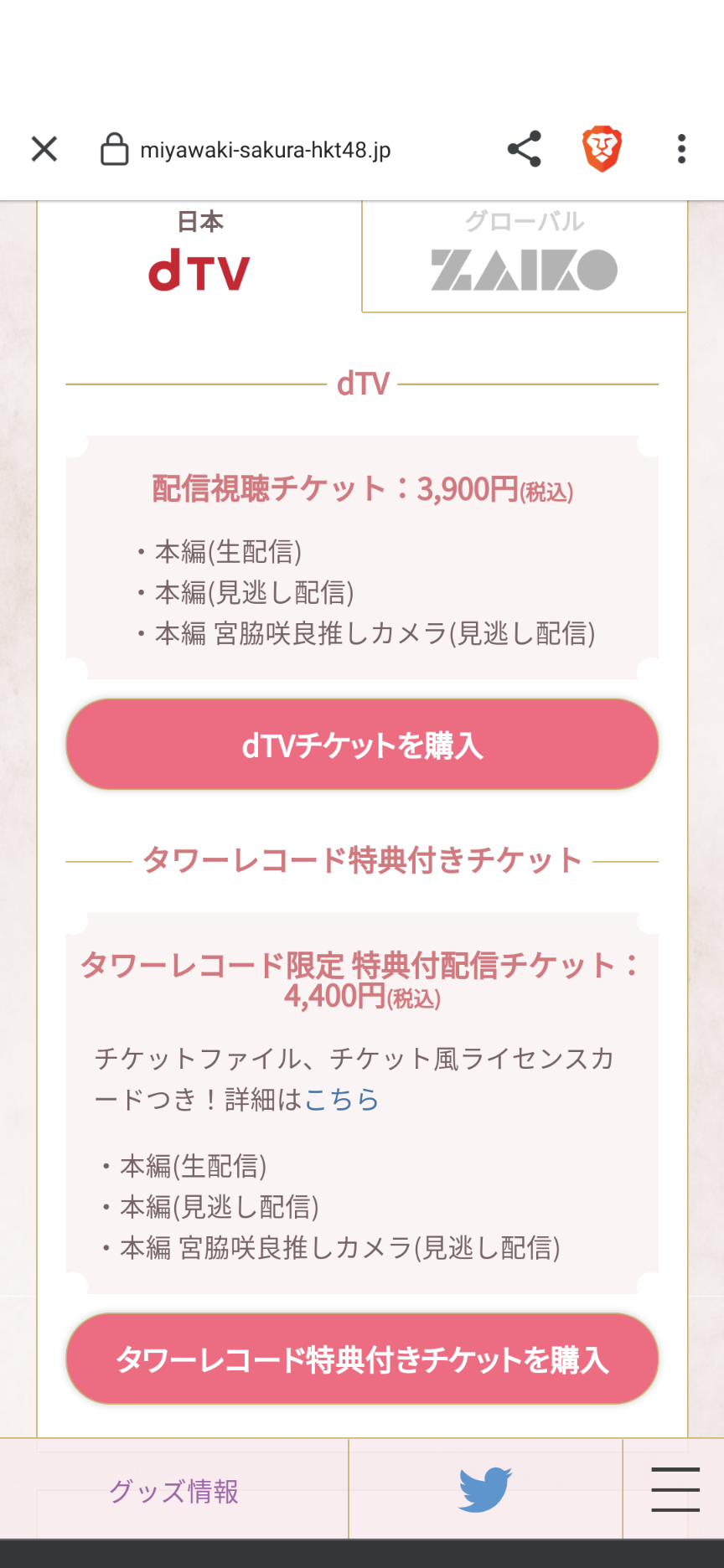Screen dimensions: 724x1568
Task: Tap the dTVチケットを購入 button
Action: [362, 745]
